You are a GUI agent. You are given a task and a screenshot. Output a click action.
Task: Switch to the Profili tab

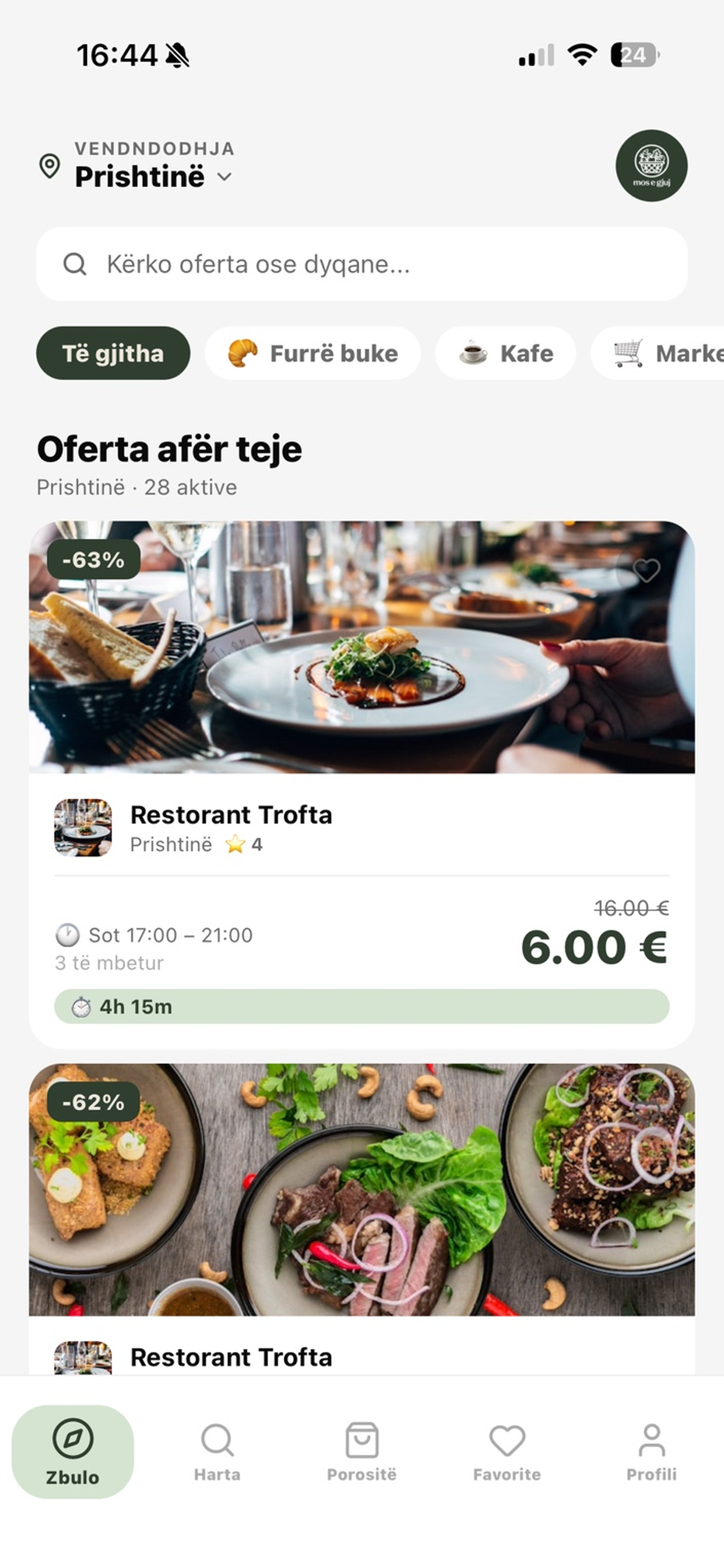[652, 1451]
